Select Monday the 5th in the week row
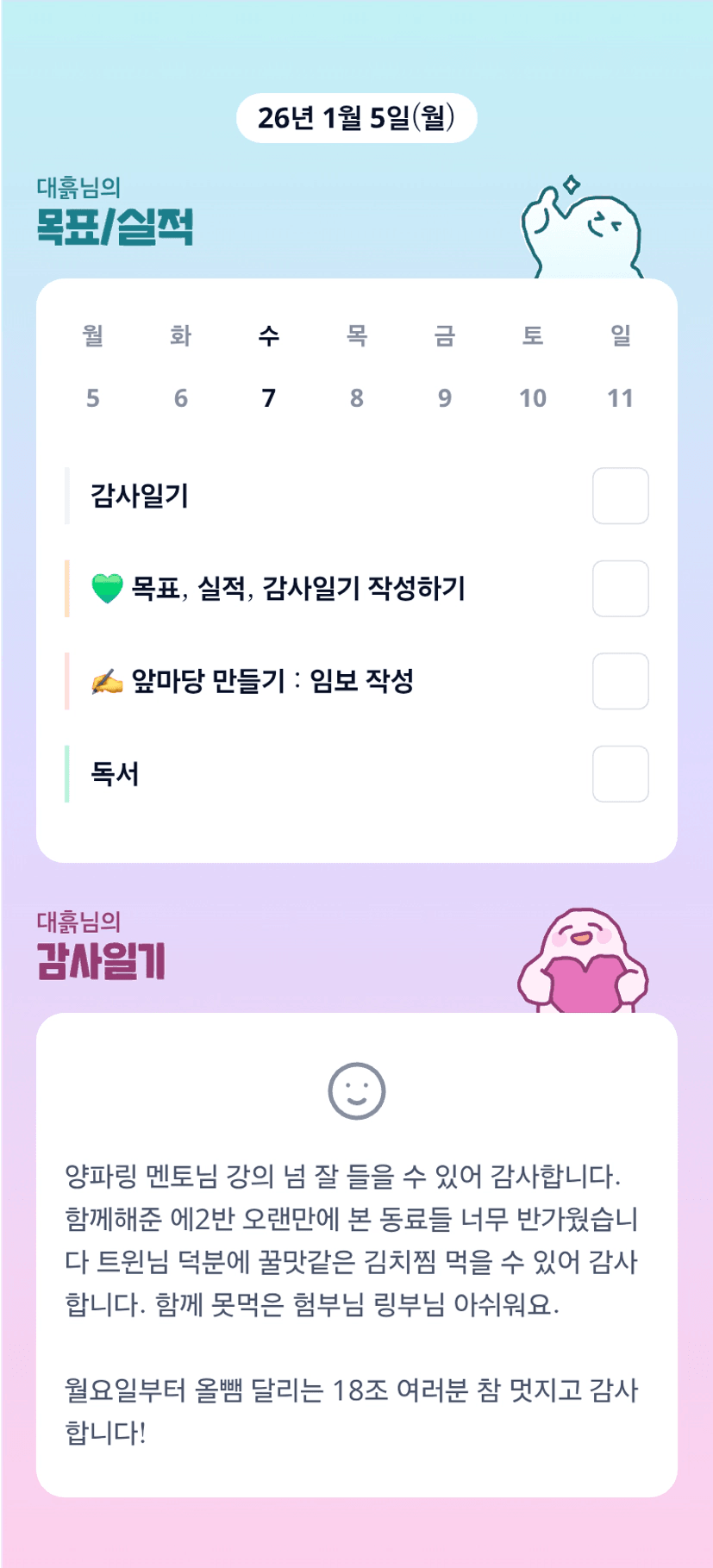713x1568 pixels. (93, 397)
